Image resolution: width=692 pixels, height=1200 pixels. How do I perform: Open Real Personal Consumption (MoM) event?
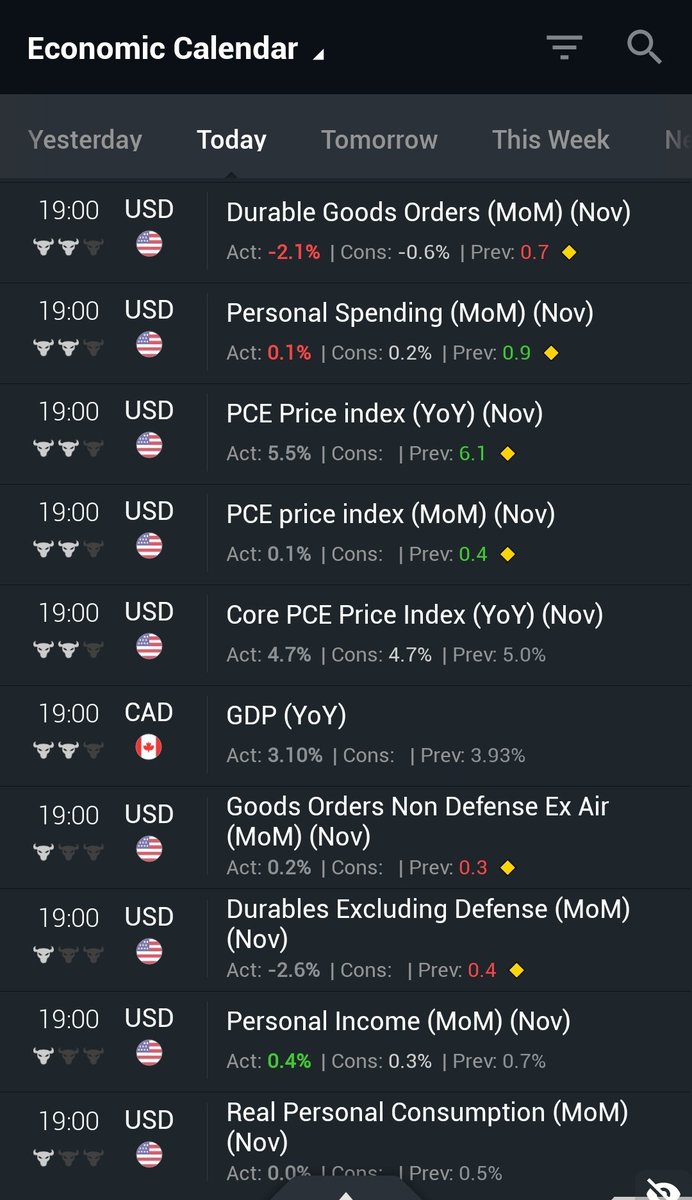tap(427, 1126)
